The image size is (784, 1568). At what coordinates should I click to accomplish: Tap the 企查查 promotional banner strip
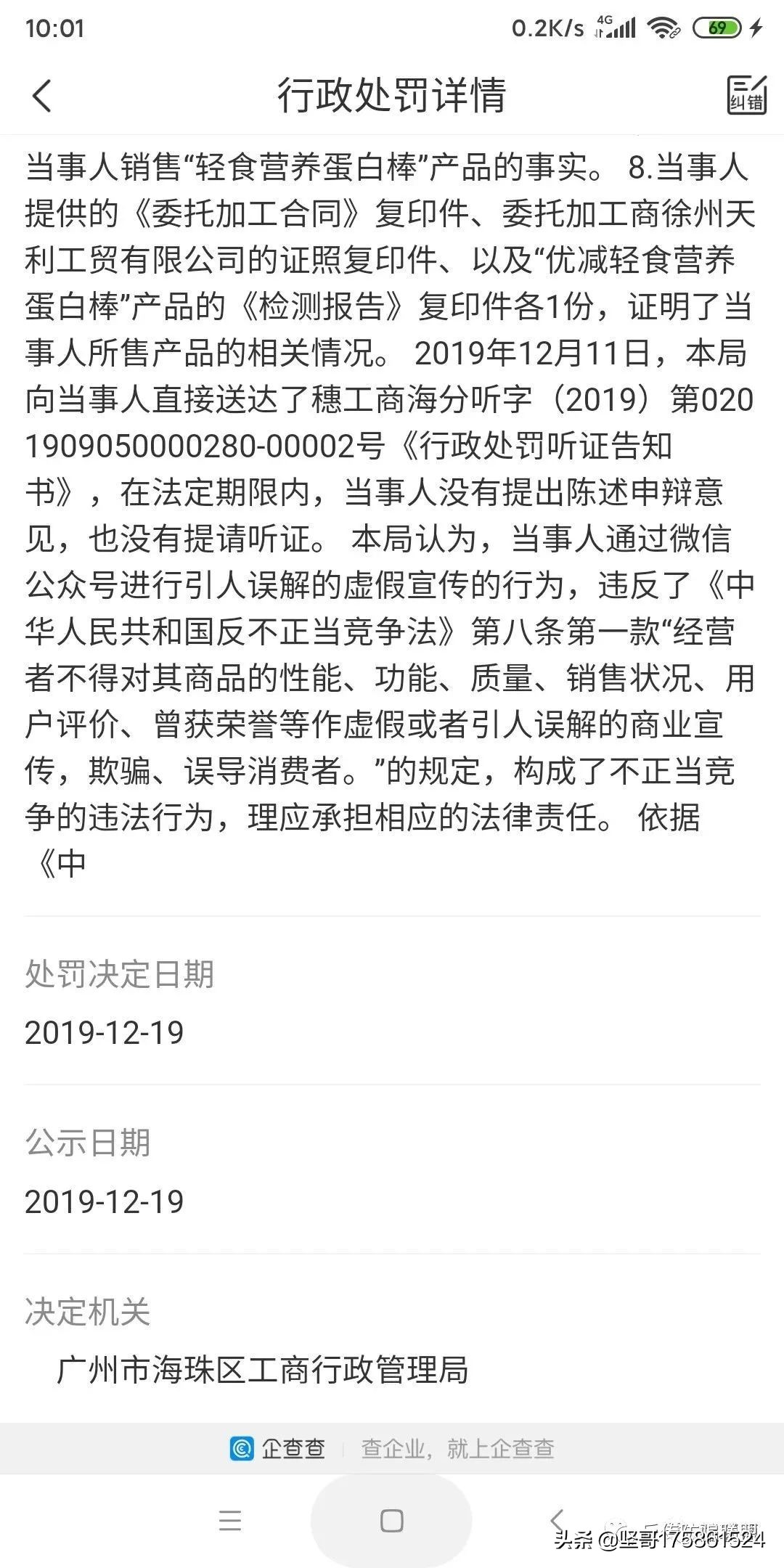[392, 1448]
